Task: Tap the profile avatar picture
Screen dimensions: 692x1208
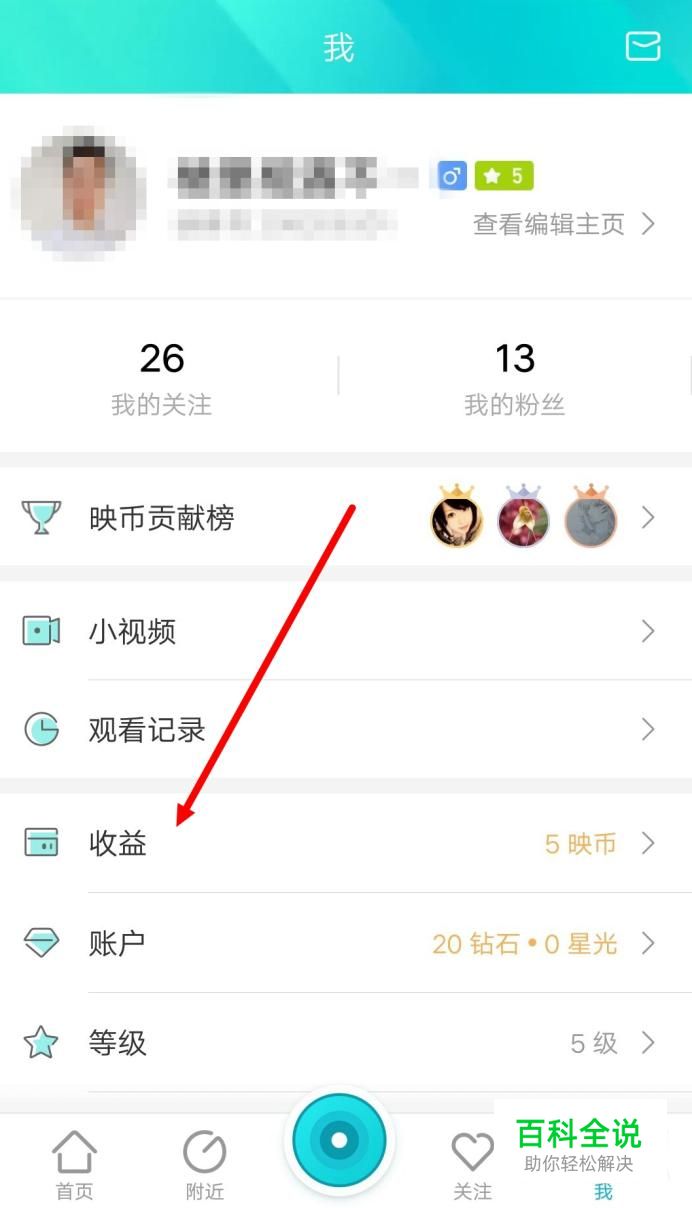Action: pos(84,193)
